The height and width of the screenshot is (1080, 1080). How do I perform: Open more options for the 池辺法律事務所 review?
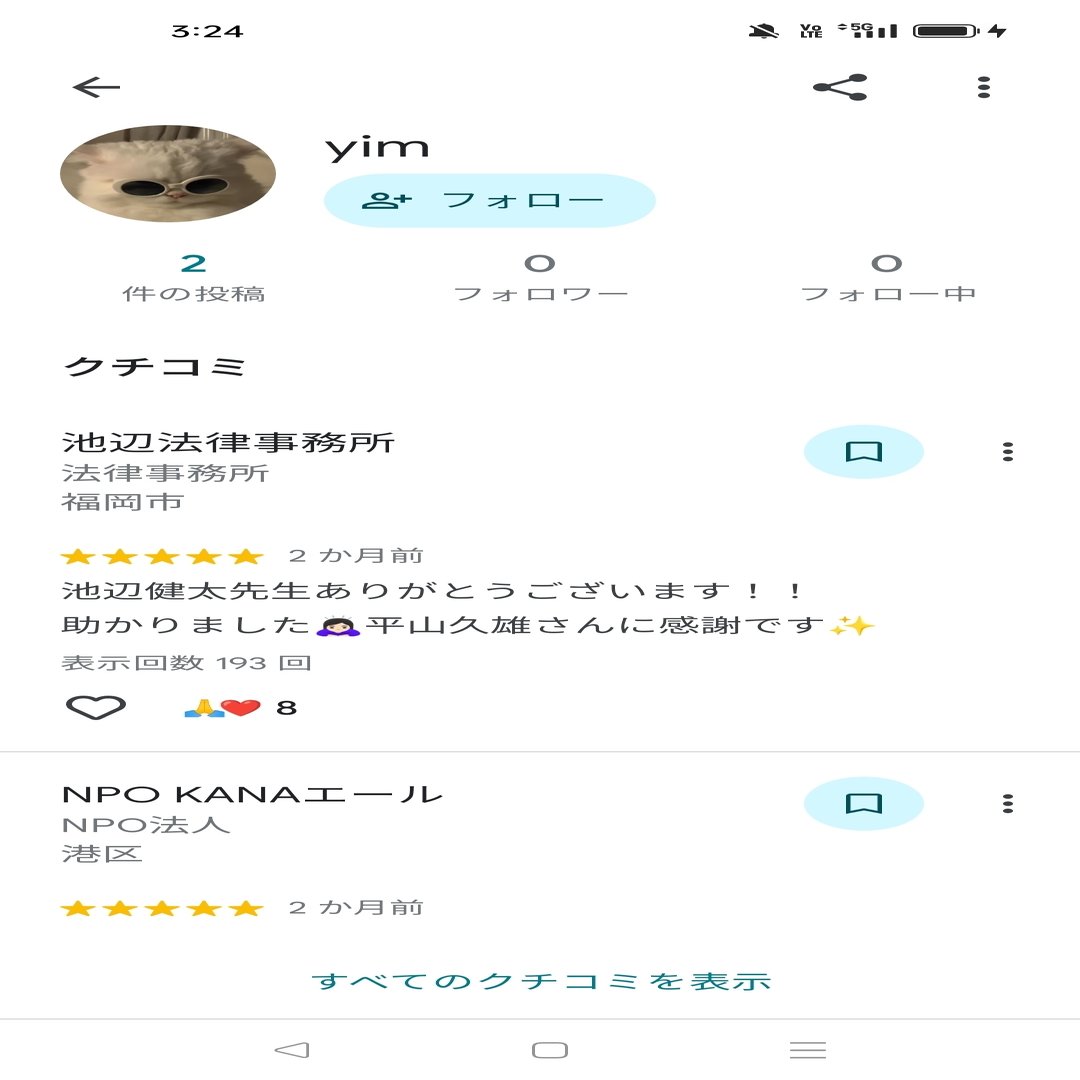click(x=1007, y=452)
